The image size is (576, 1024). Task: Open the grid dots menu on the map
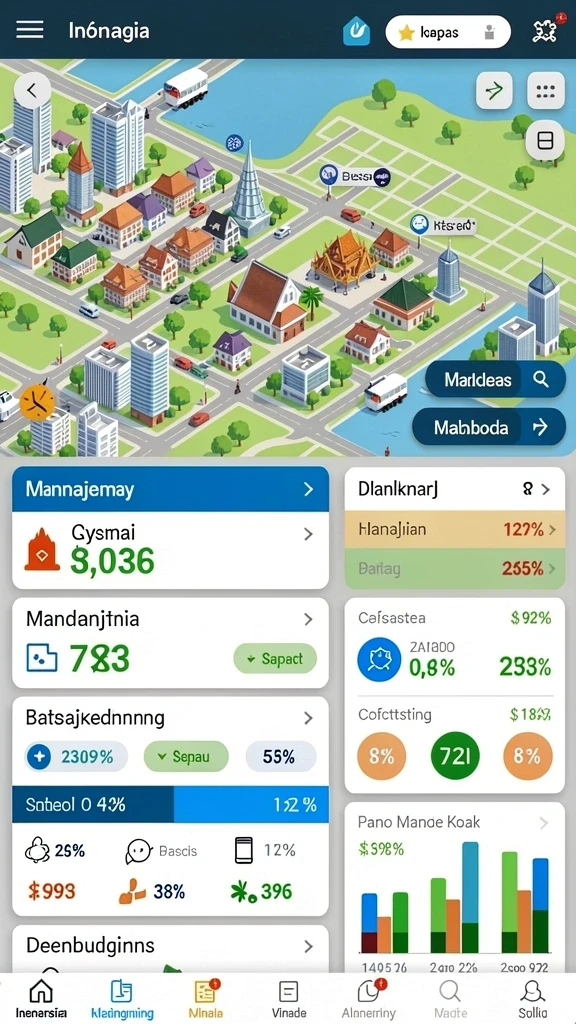pos(545,90)
